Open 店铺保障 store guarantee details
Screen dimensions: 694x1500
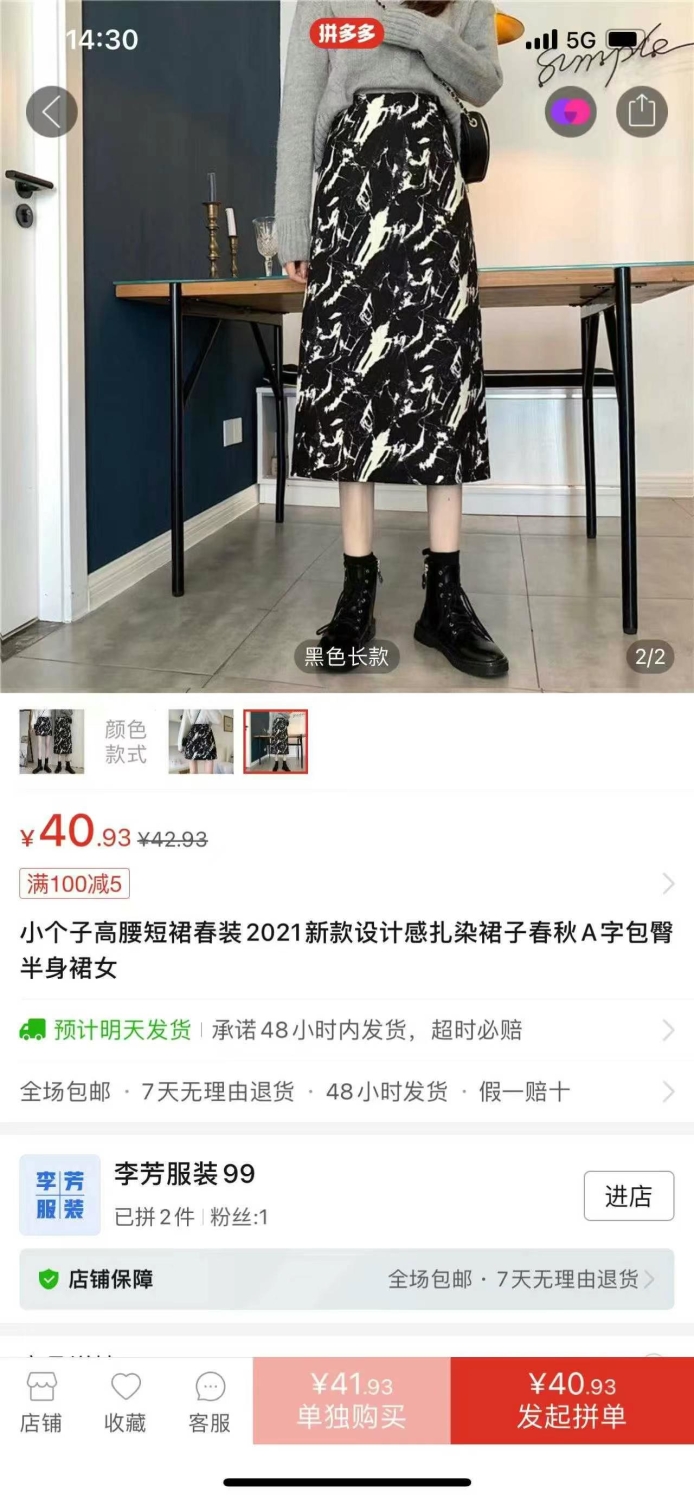pyautogui.click(x=347, y=1279)
